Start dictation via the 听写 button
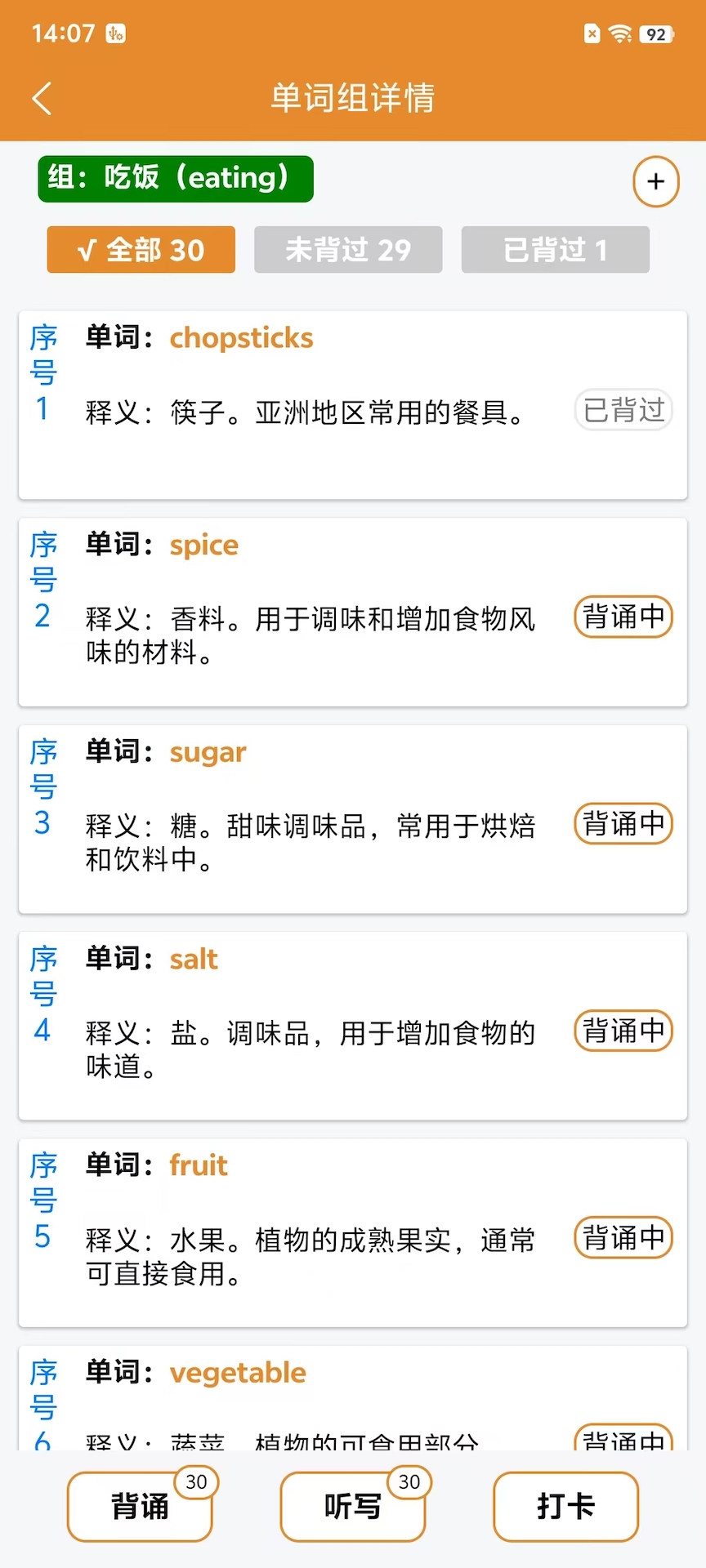The height and width of the screenshot is (1568, 706). (x=352, y=1507)
